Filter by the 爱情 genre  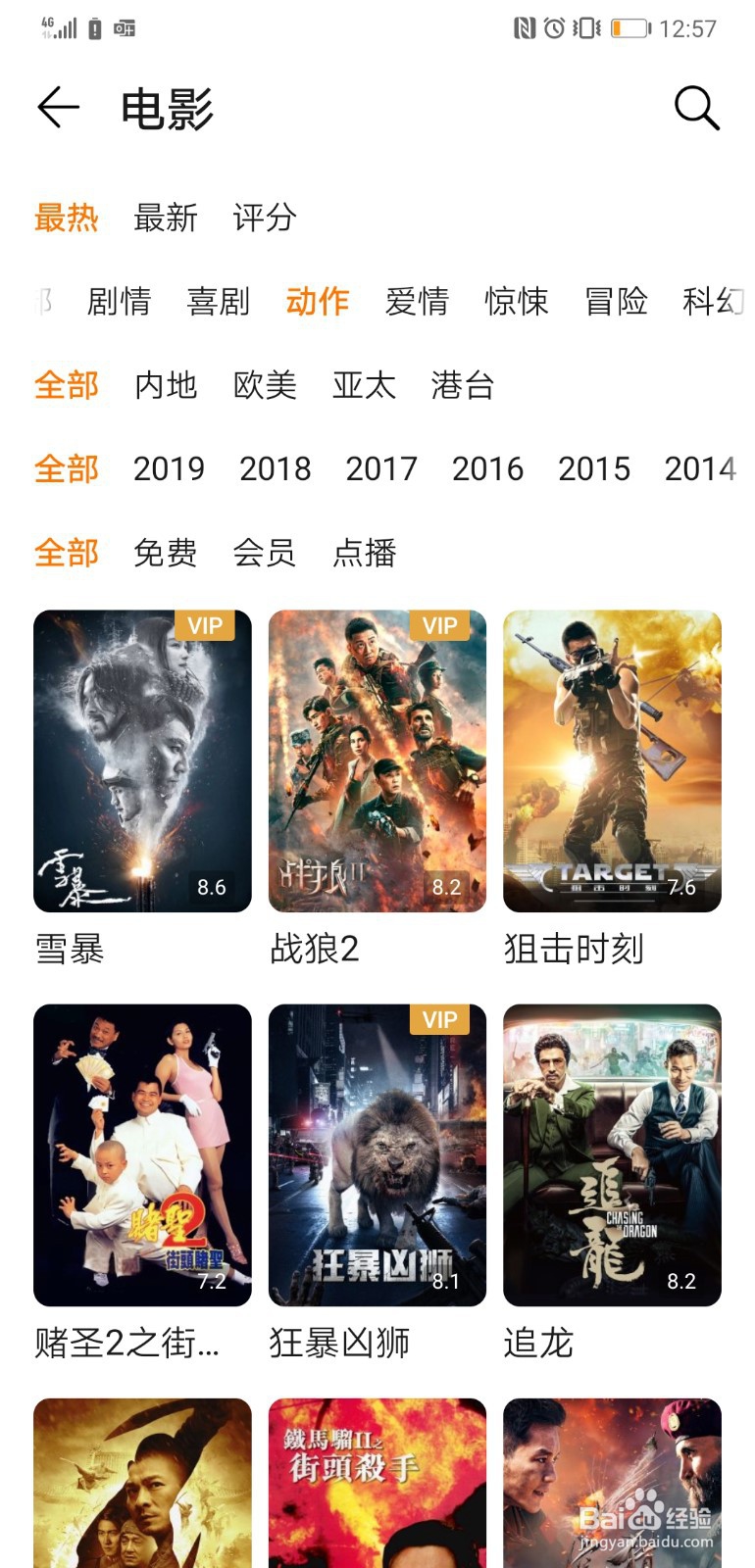pos(417,301)
